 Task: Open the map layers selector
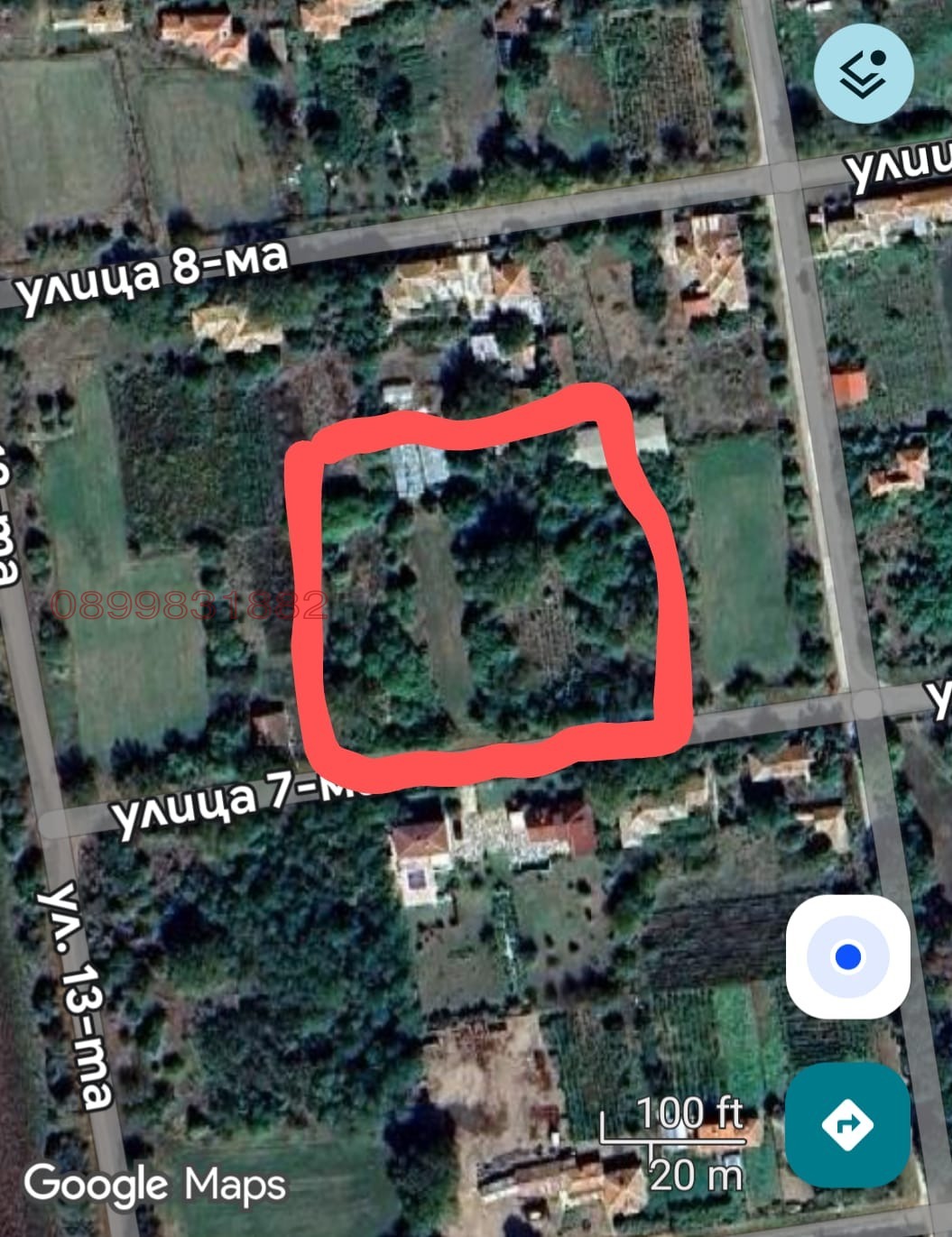(x=864, y=73)
